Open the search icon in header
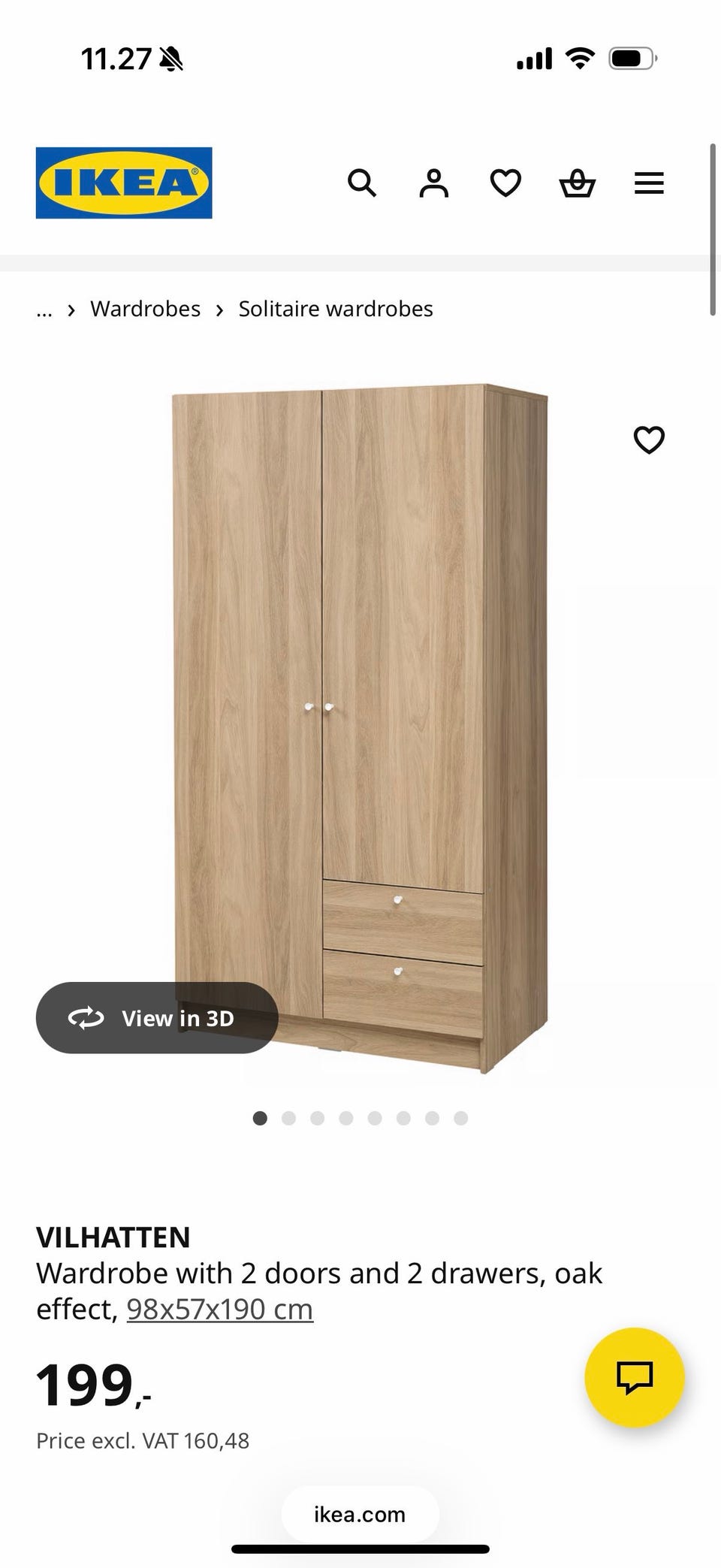 361,183
